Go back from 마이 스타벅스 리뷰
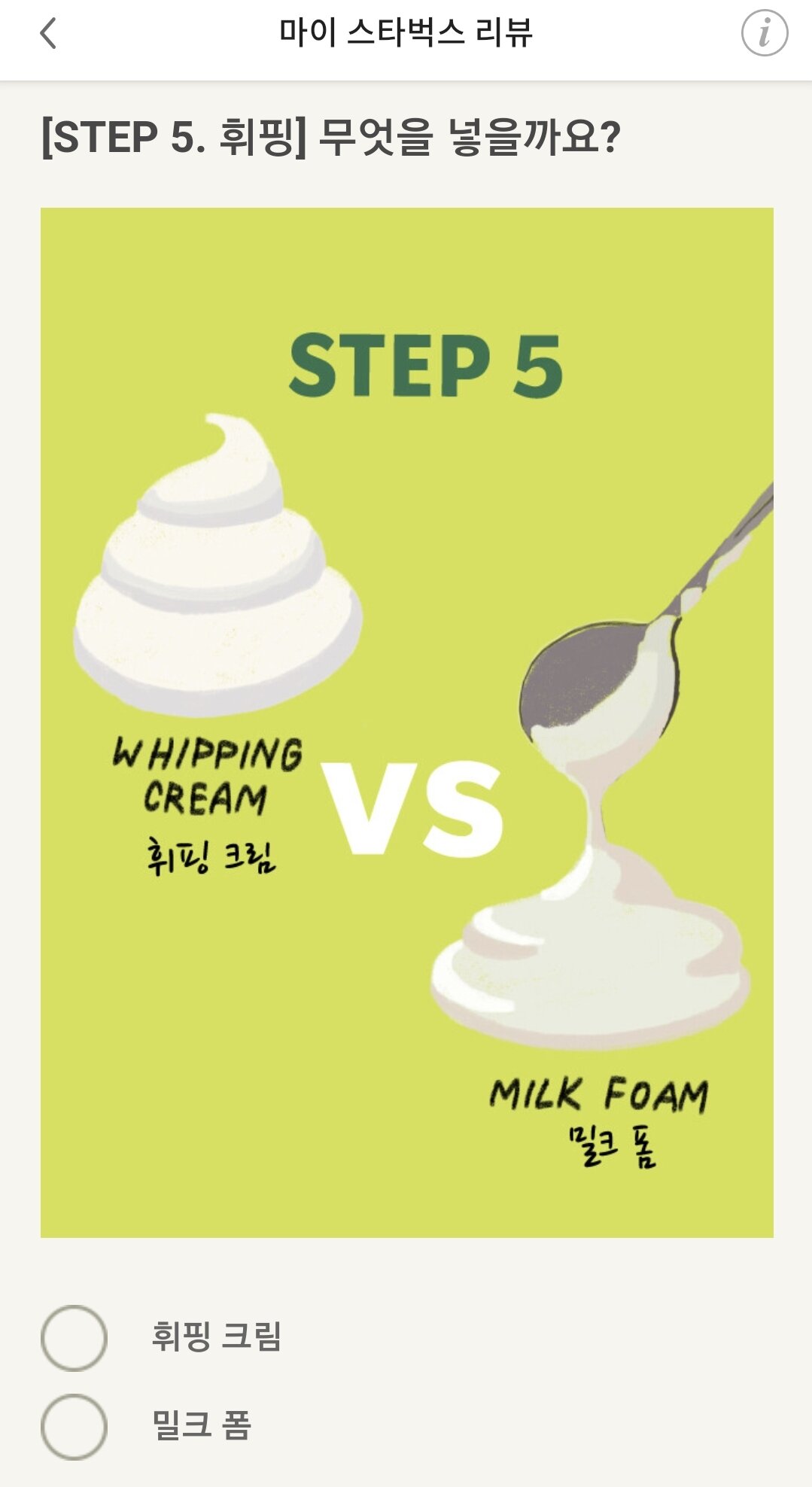This screenshot has width=812, height=1487. click(x=48, y=34)
